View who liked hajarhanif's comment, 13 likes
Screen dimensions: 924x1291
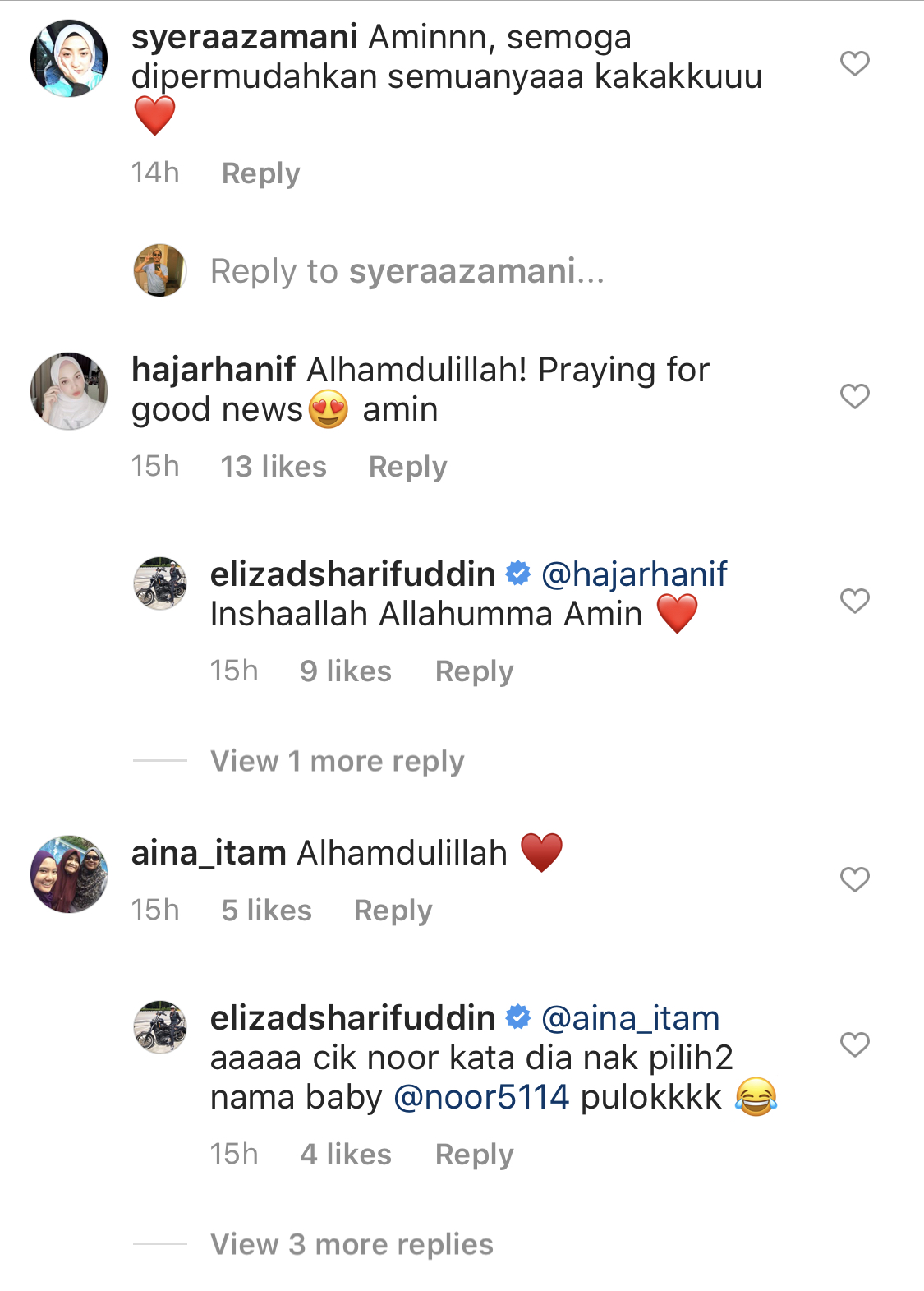(x=274, y=467)
